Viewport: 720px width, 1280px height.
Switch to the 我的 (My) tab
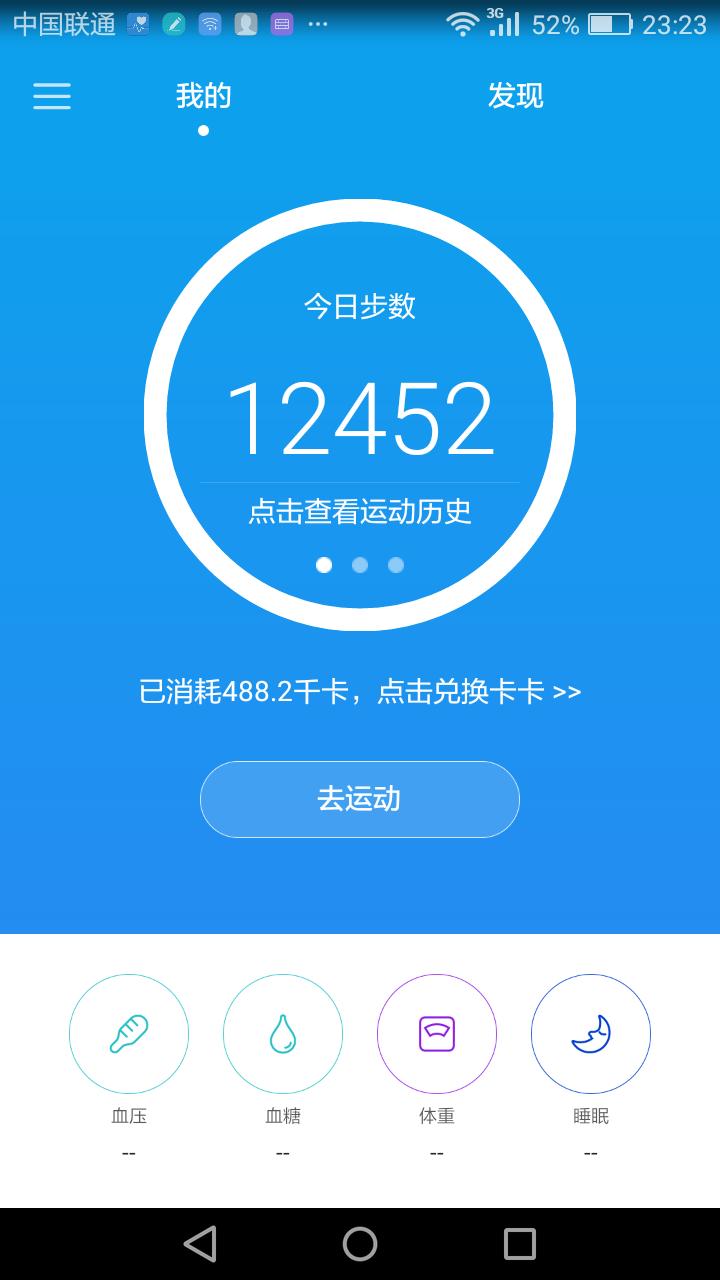[204, 96]
